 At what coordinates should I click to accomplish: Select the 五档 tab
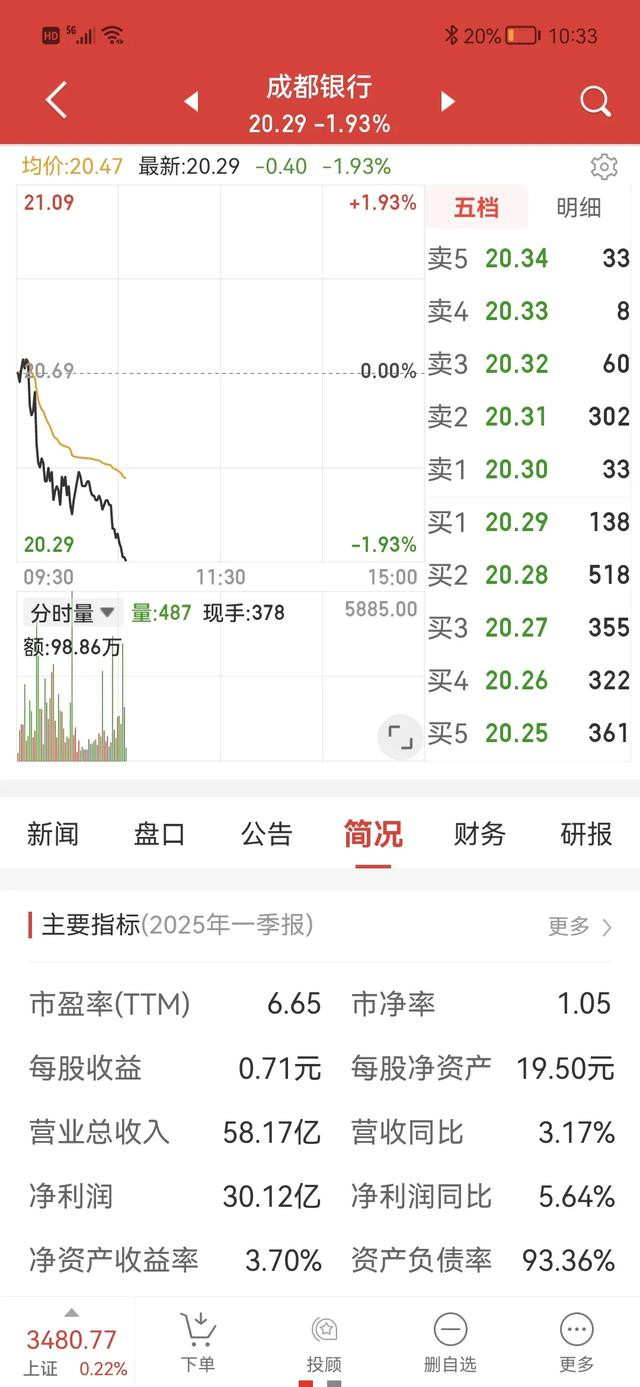[x=476, y=207]
